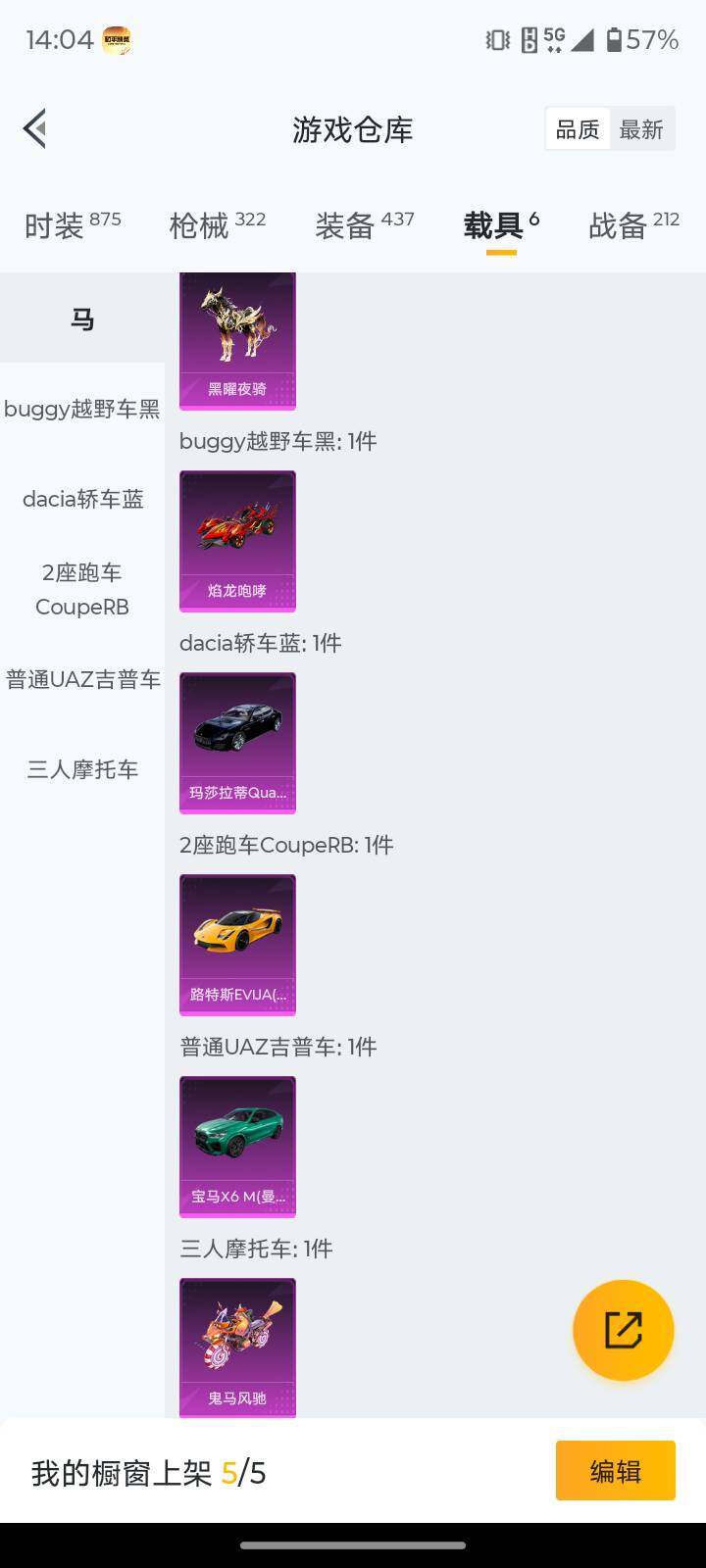
Task: Select 三人摩托车 in the category list
Action: coord(82,769)
